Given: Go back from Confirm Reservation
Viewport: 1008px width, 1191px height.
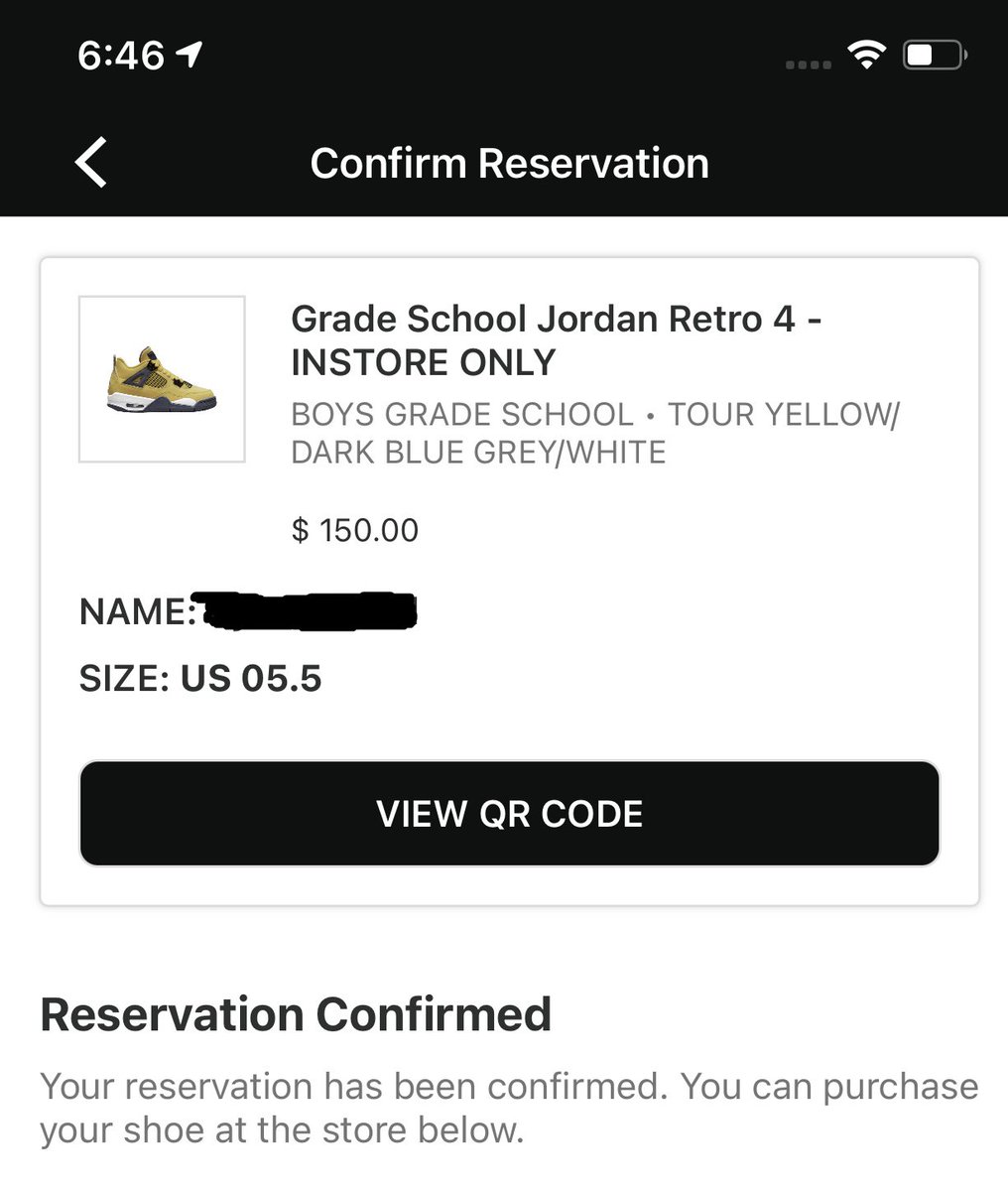Looking at the screenshot, I should [x=91, y=163].
